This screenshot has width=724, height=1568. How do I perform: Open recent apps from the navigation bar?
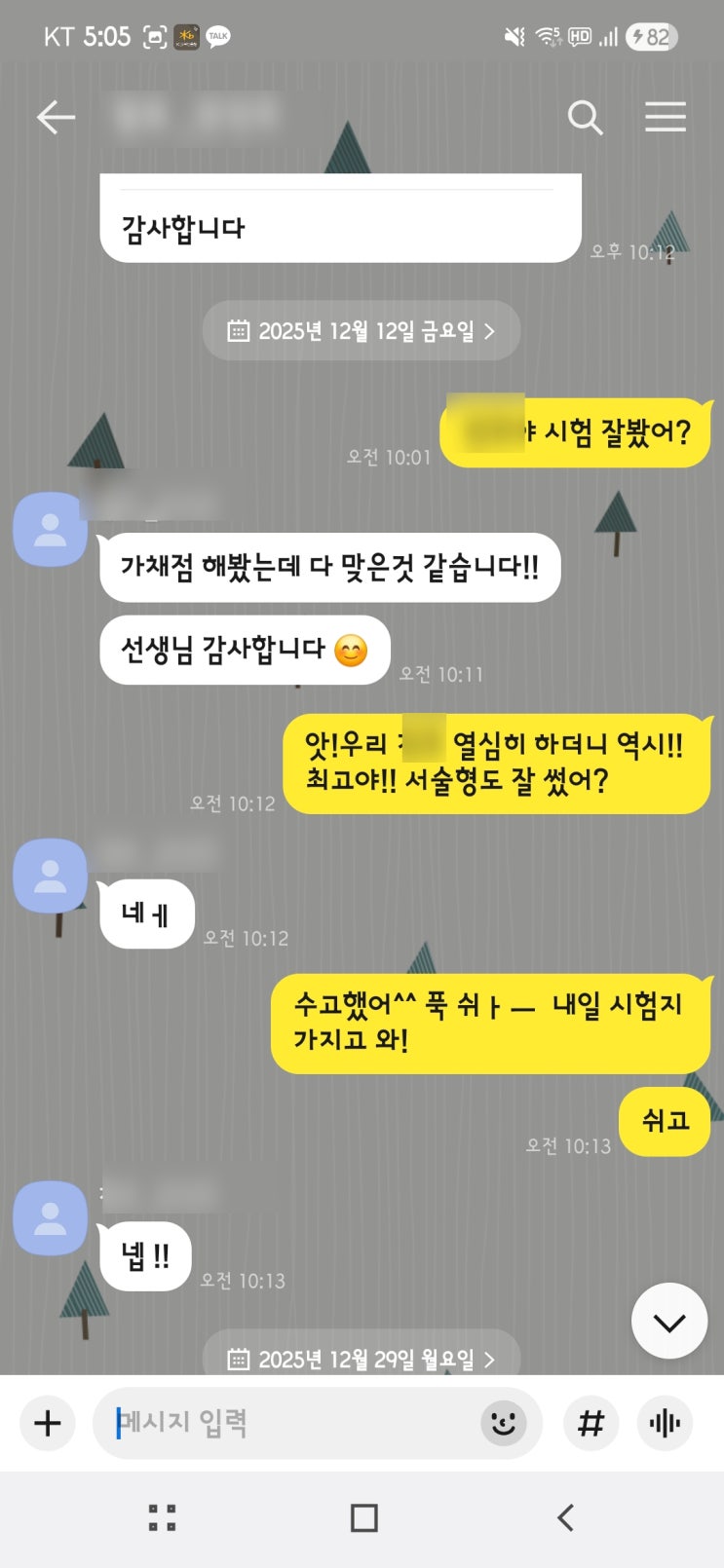coord(162,1517)
